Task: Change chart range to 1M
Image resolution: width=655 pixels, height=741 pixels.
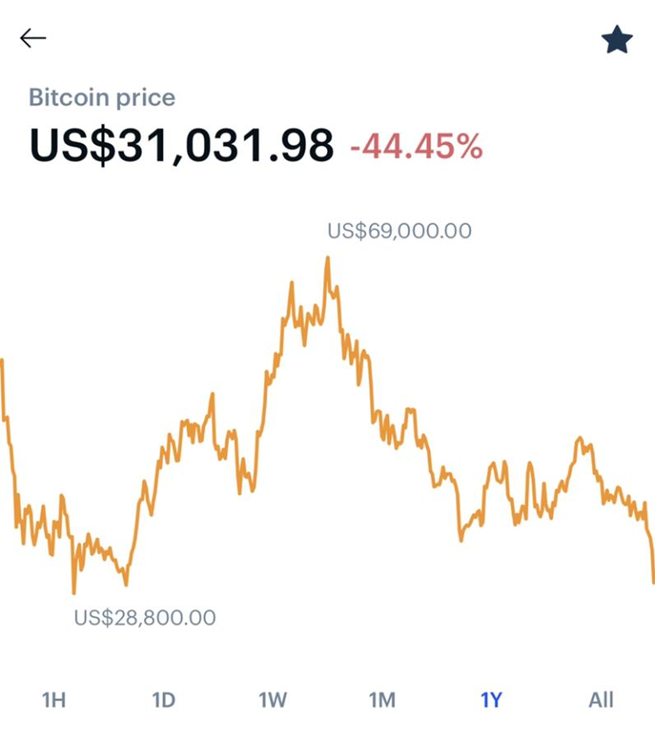Action: click(x=382, y=700)
